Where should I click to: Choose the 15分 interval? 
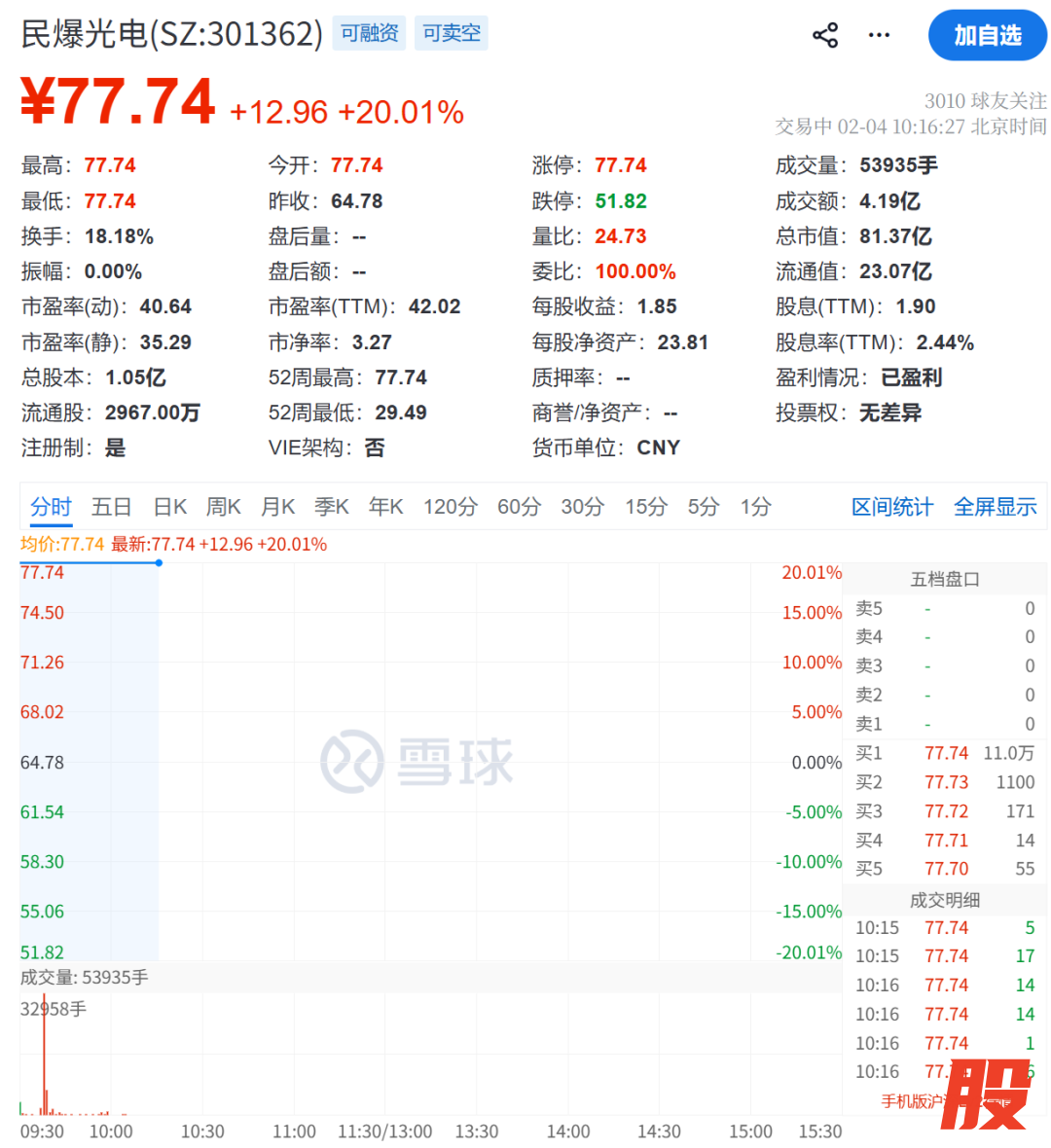646,507
